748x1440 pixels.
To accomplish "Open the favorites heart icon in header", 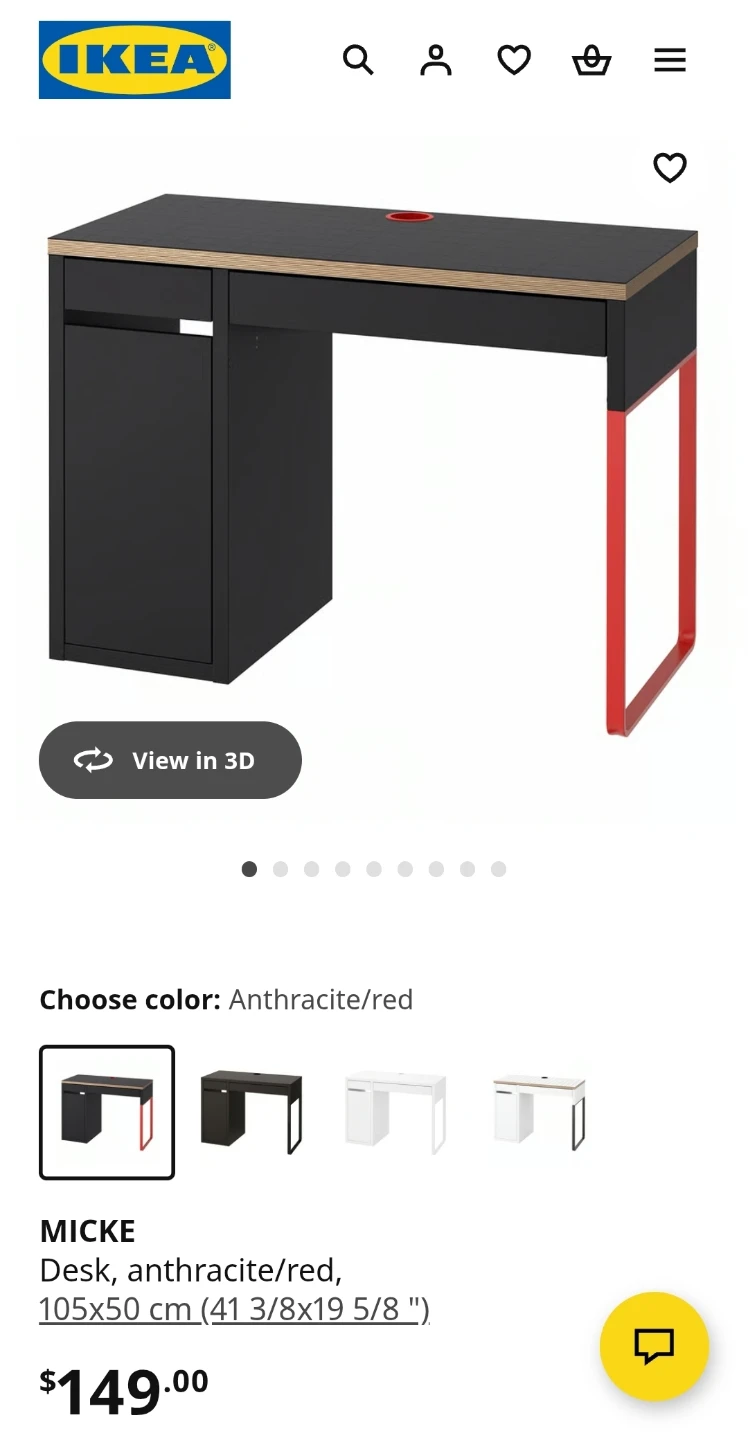I will [513, 60].
